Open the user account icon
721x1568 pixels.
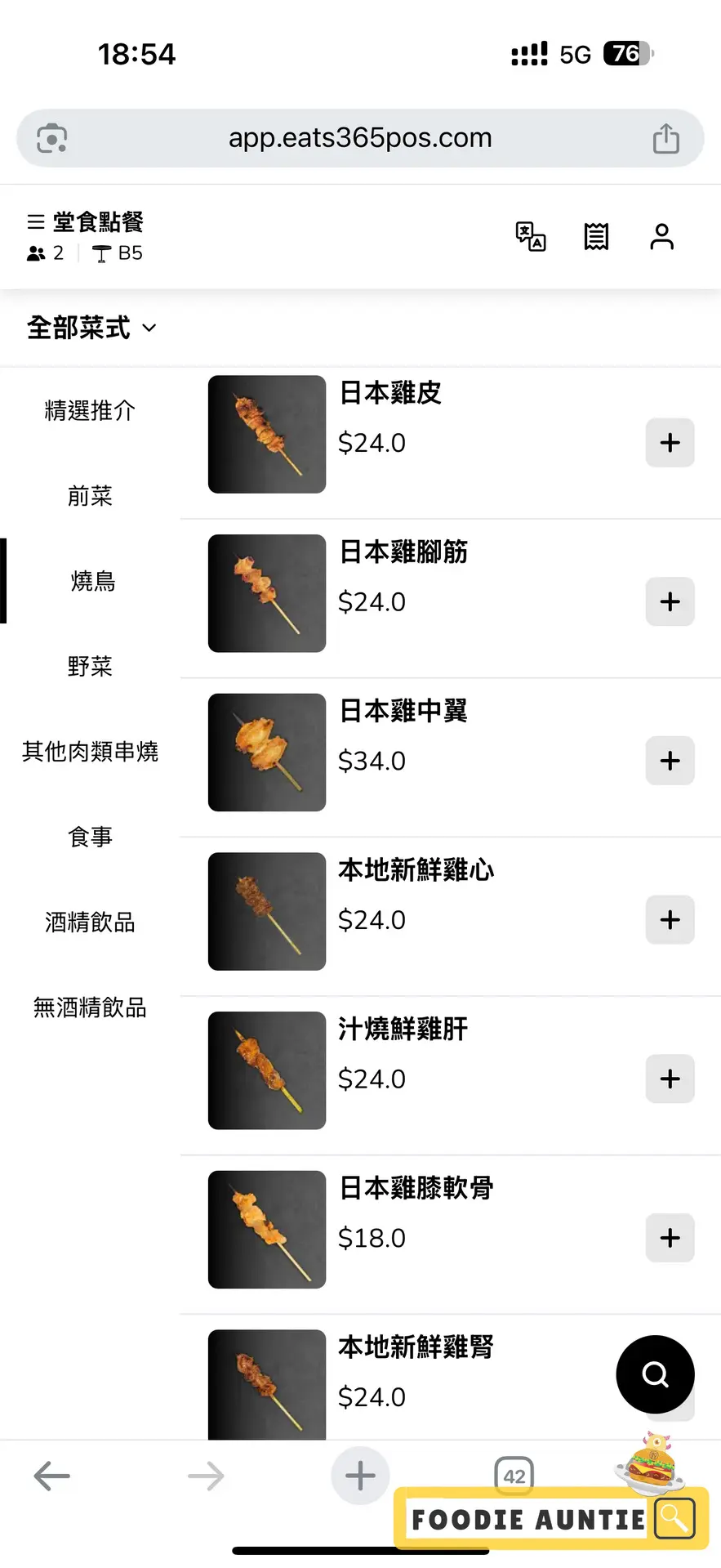[661, 237]
